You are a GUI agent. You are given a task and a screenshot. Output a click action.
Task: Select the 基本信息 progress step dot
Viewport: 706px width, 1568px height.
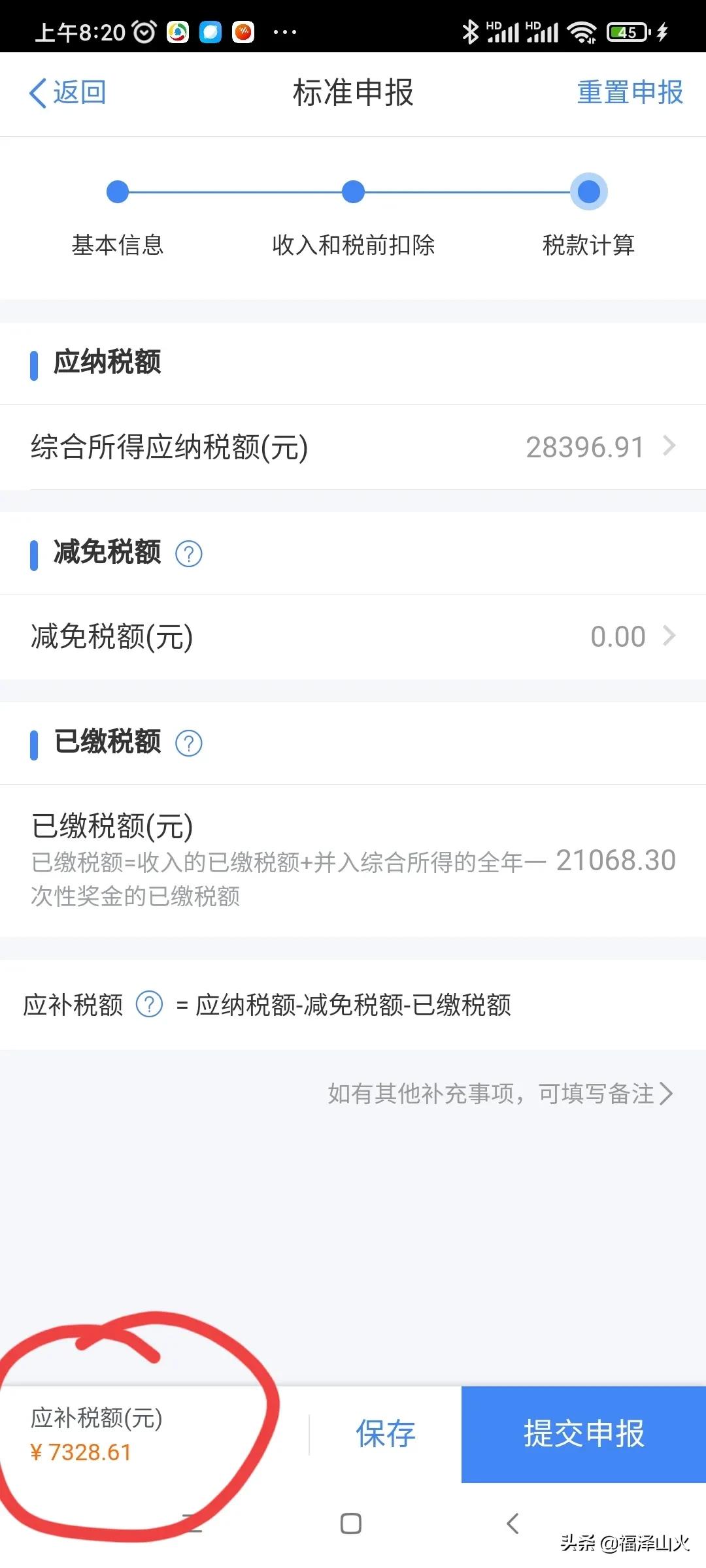pyautogui.click(x=118, y=192)
